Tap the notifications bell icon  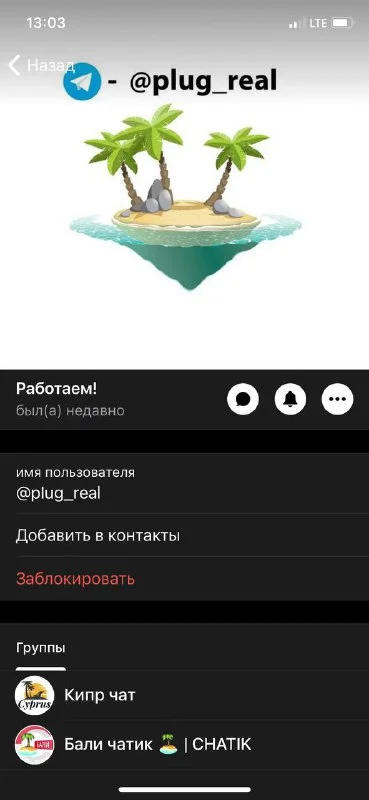tap(290, 398)
